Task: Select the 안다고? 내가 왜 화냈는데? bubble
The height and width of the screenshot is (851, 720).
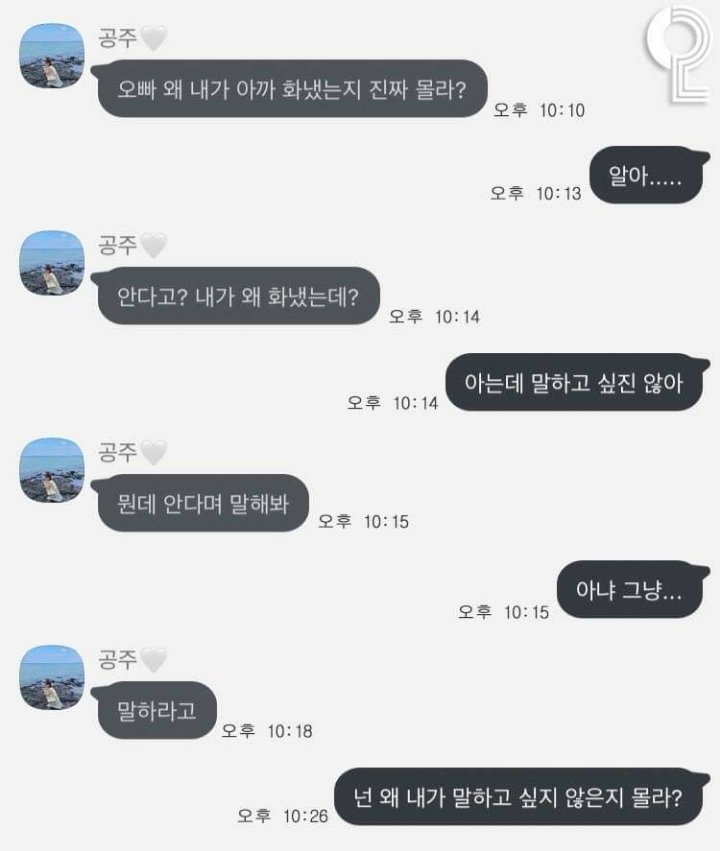Action: coord(237,295)
